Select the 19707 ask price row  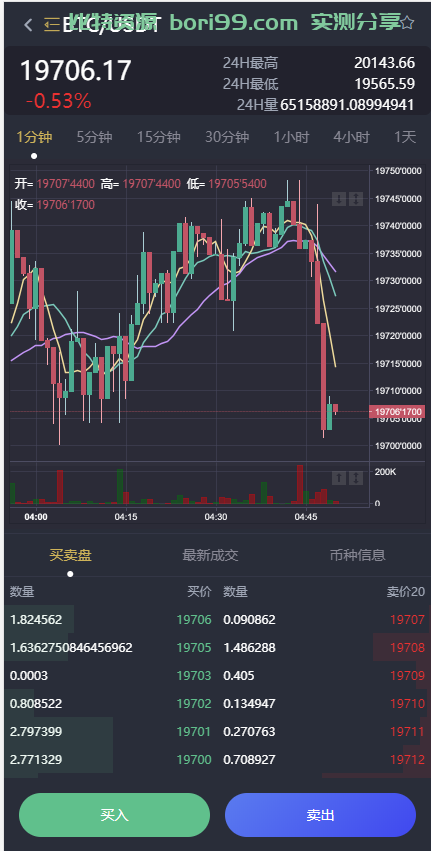pyautogui.click(x=324, y=619)
